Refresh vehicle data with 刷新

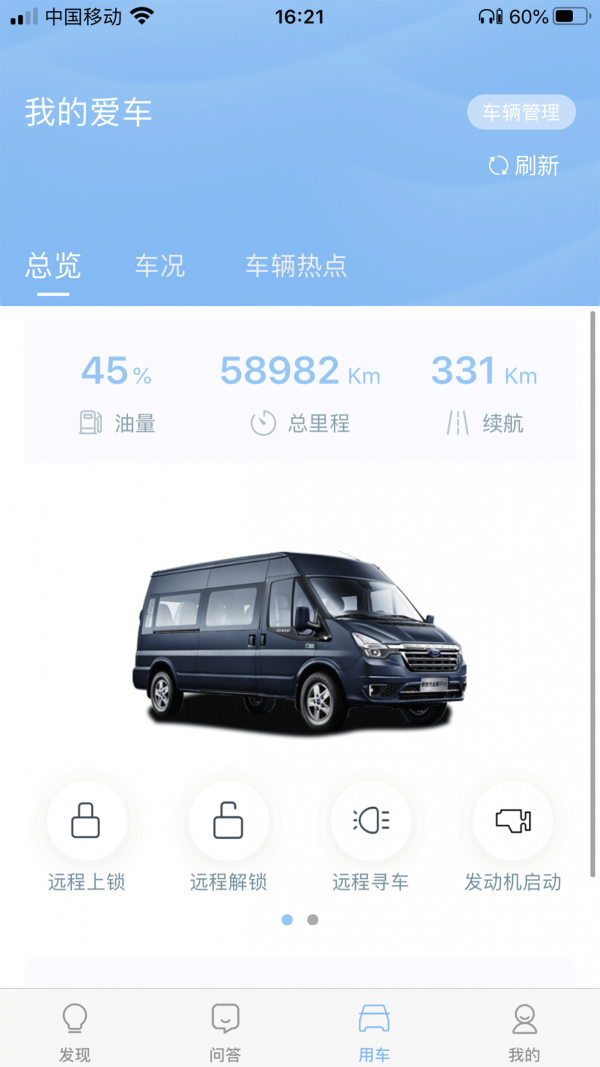[x=523, y=166]
